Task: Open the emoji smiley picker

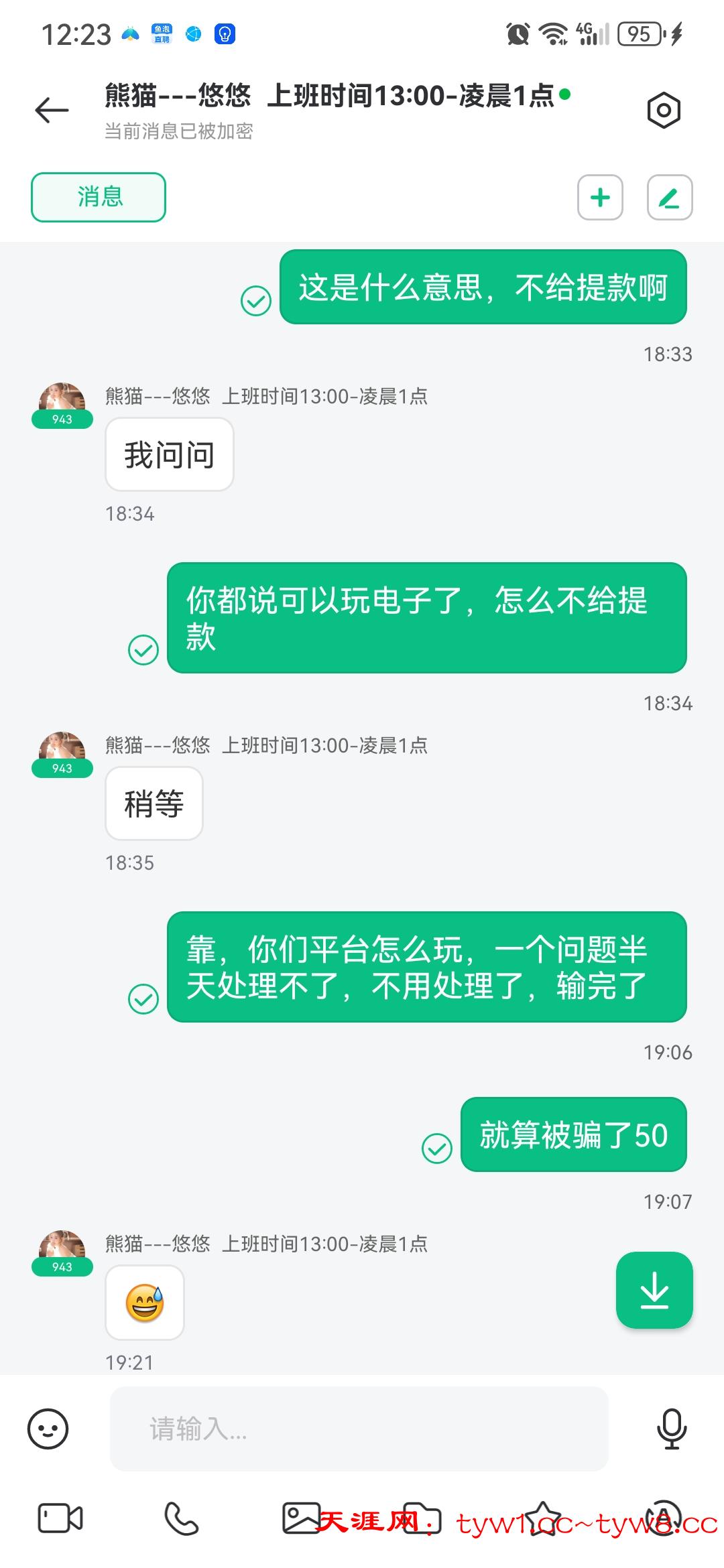Action: [47, 1431]
